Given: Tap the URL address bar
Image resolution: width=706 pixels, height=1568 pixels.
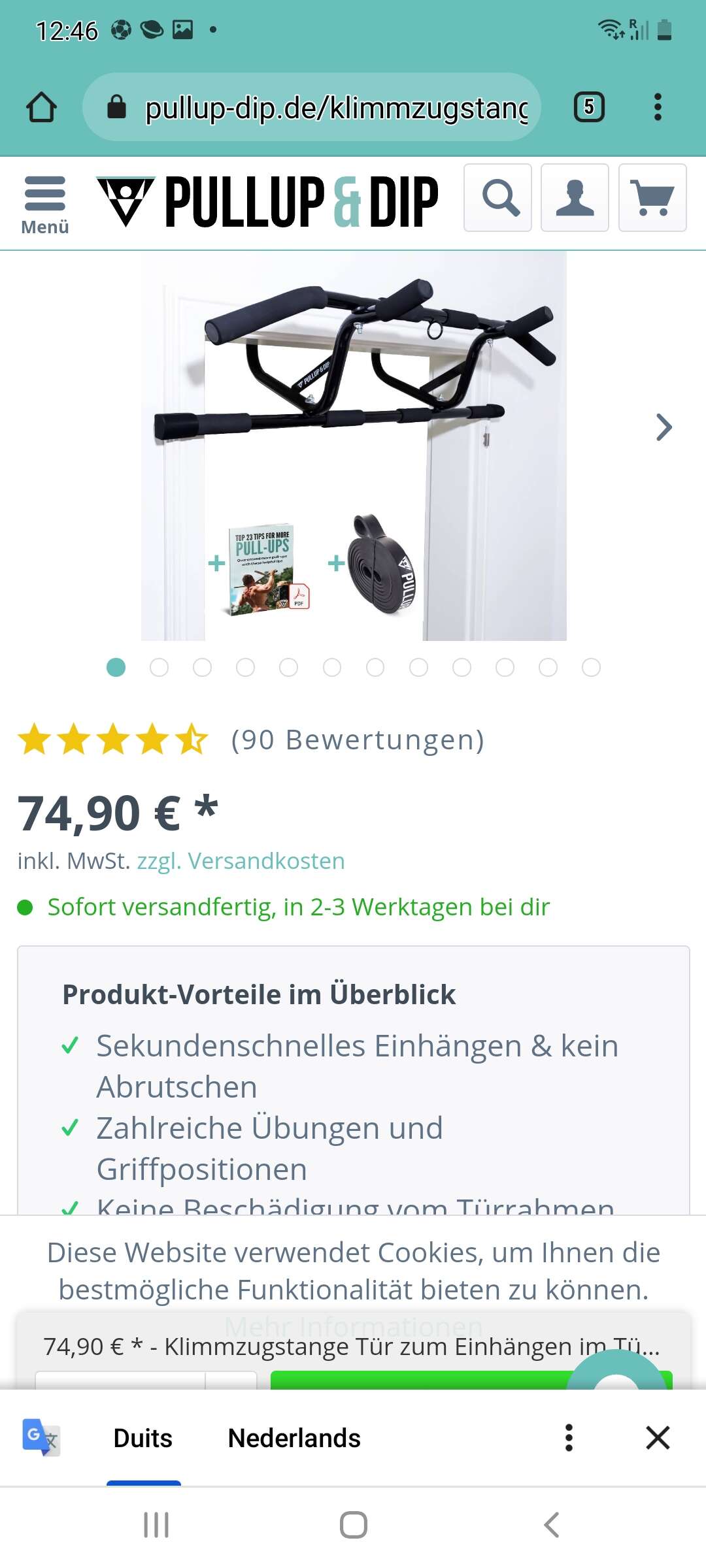Looking at the screenshot, I should pyautogui.click(x=312, y=107).
